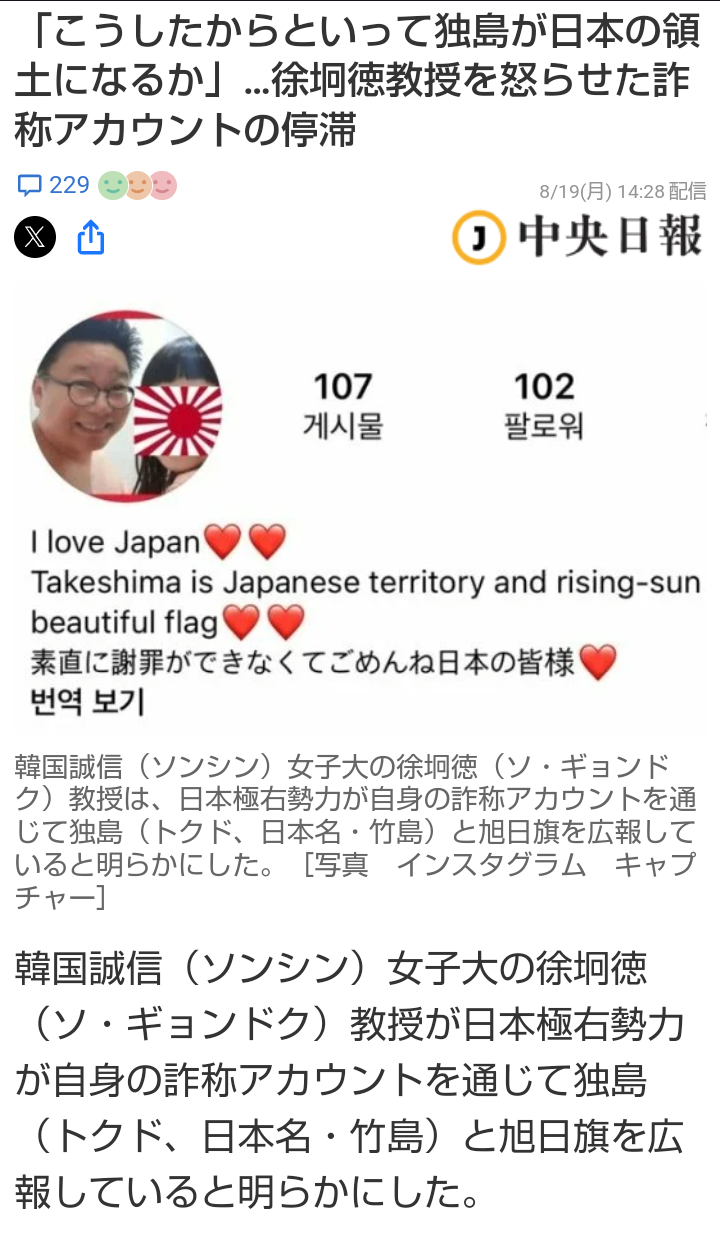720x1244 pixels.
Task: Toggle the orange reaction emoji
Action: (138, 183)
